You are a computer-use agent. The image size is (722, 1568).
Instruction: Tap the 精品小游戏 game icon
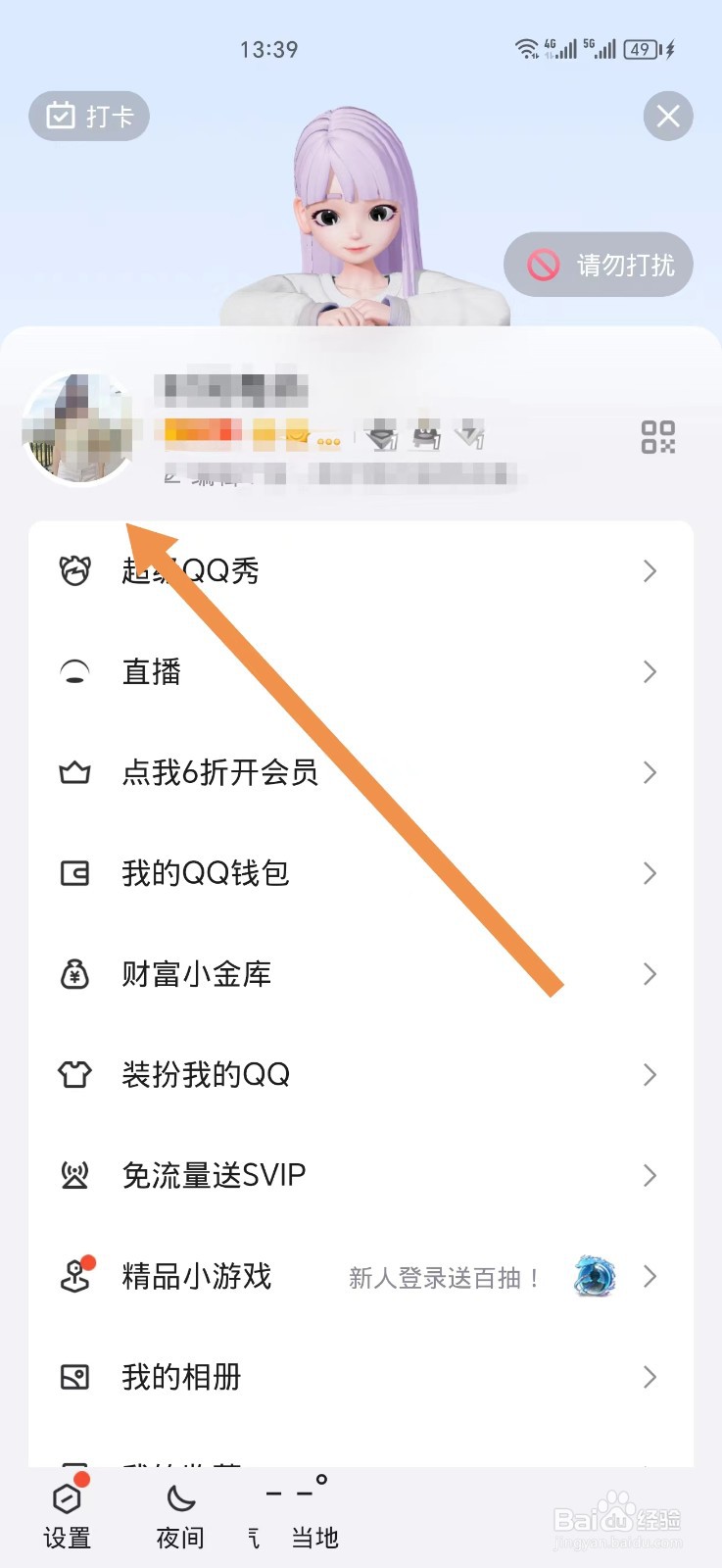coord(74,1276)
